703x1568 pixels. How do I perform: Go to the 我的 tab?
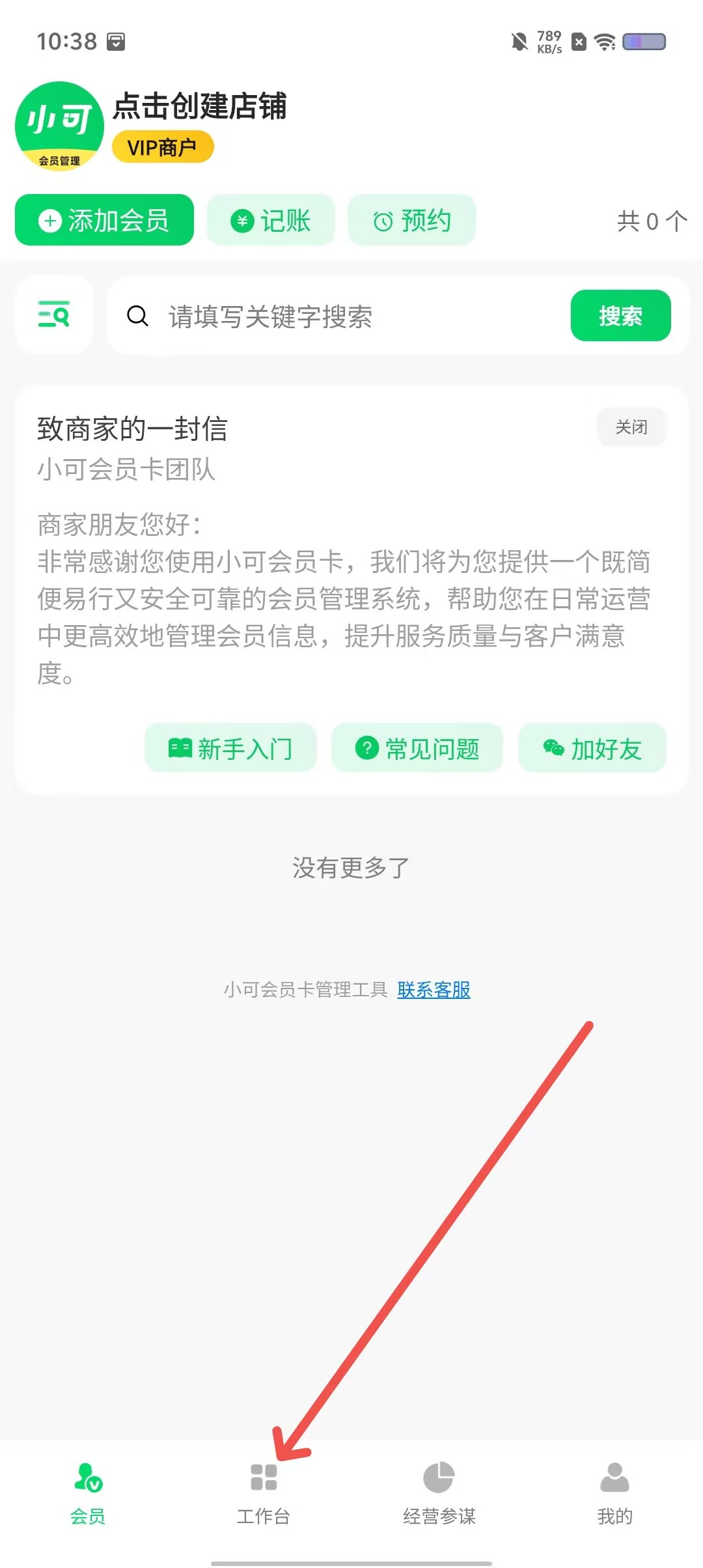615,1493
